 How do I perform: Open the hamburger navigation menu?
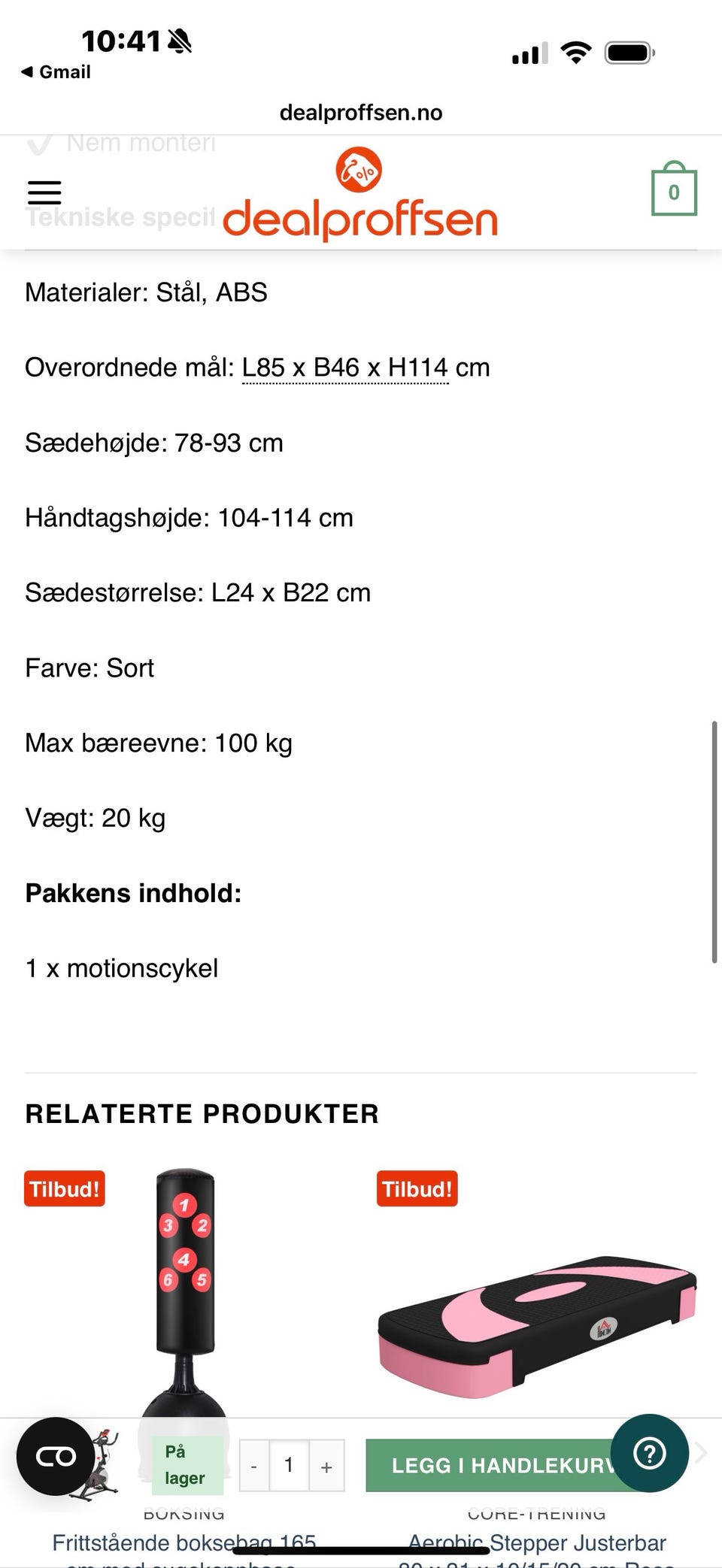click(x=44, y=192)
